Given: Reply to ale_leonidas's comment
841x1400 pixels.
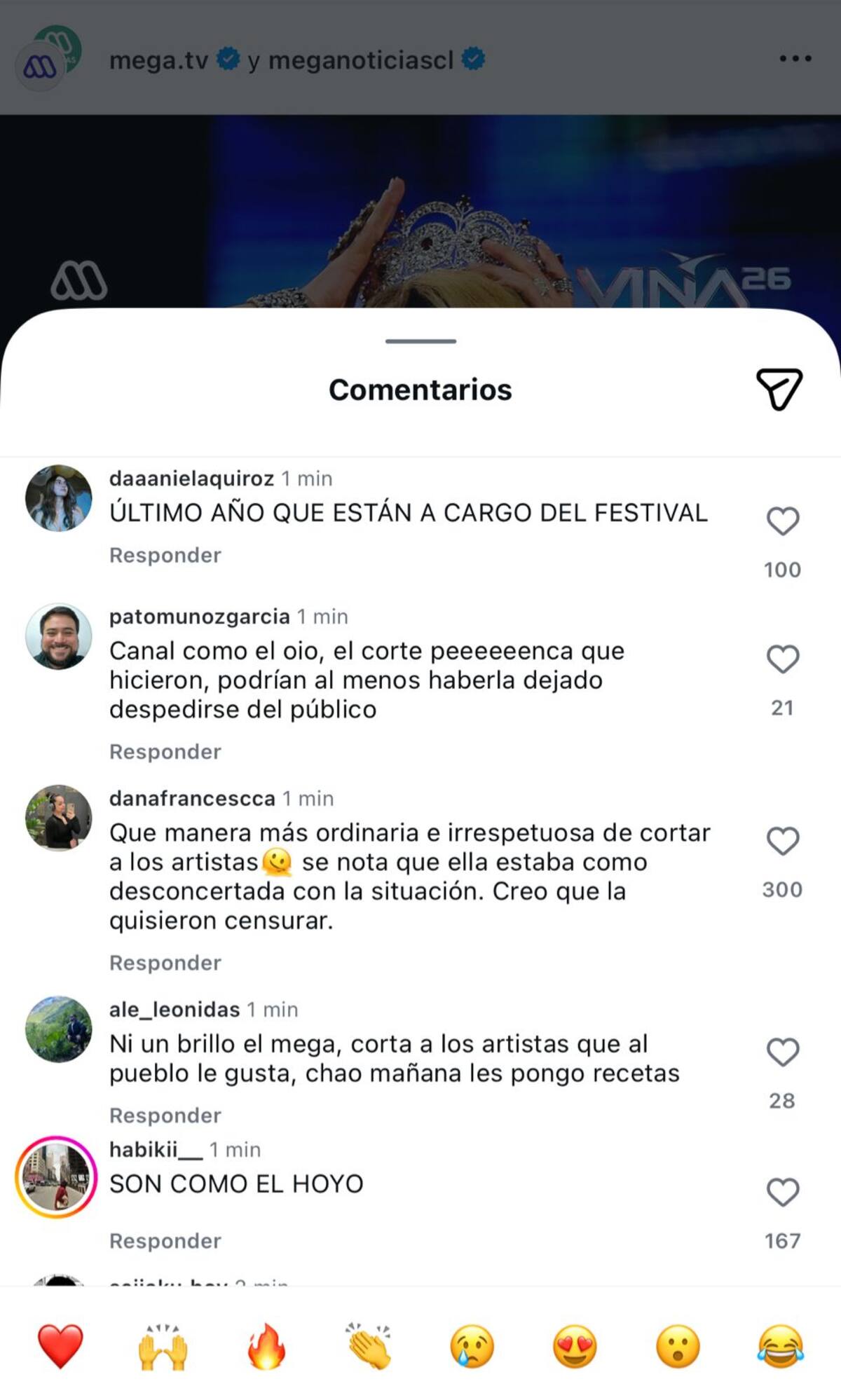Looking at the screenshot, I should pyautogui.click(x=165, y=1116).
